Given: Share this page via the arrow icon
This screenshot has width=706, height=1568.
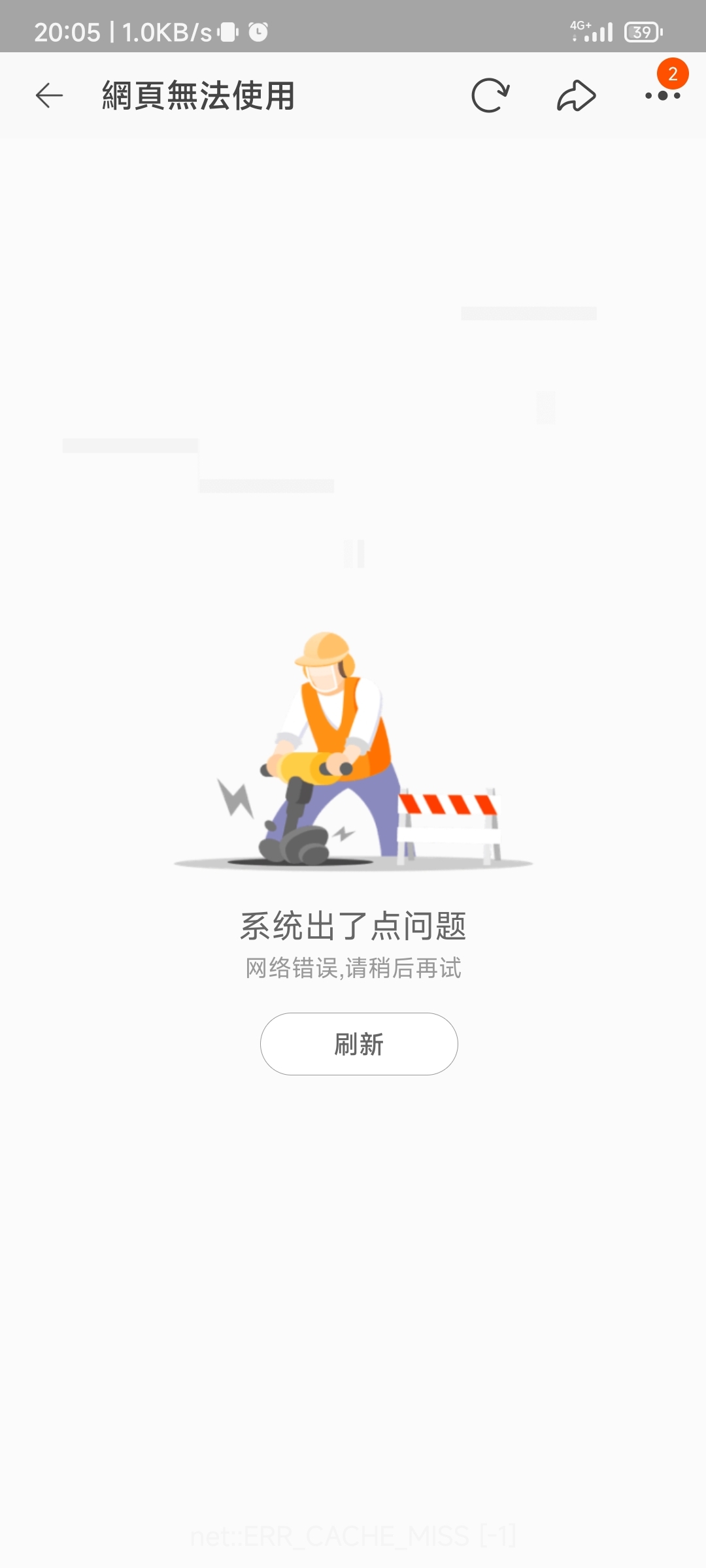Looking at the screenshot, I should [576, 95].
